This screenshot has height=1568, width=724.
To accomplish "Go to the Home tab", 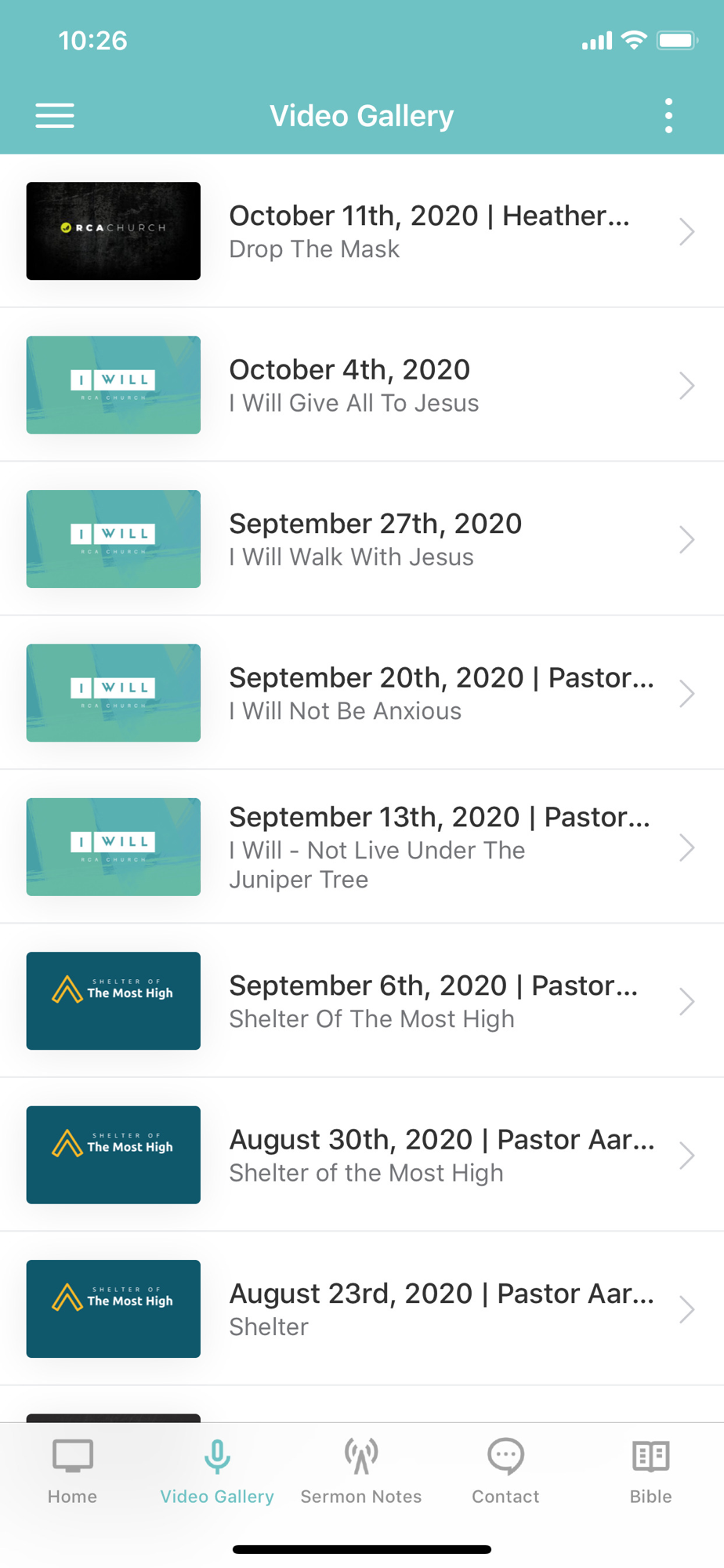I will coord(72,1472).
